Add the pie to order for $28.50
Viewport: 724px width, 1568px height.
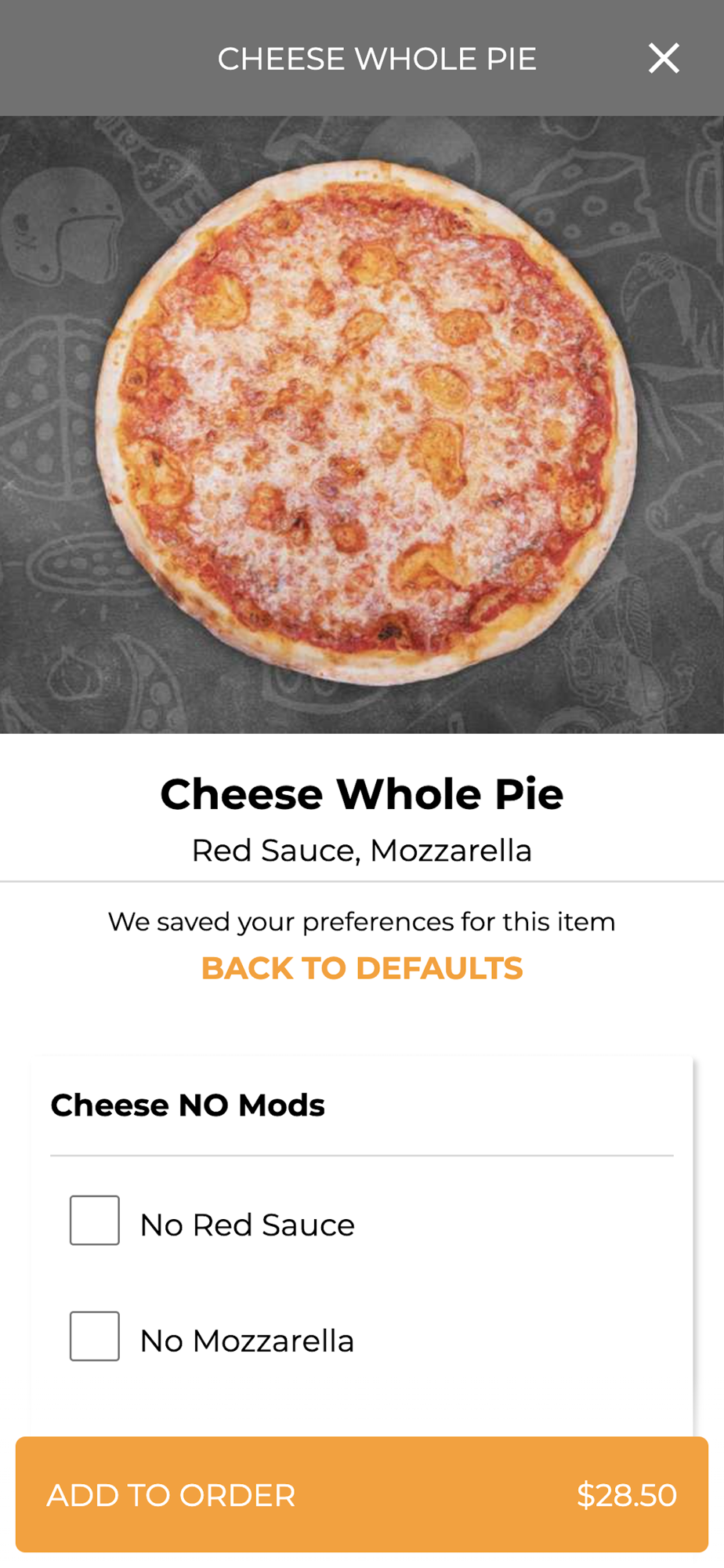coord(362,1494)
